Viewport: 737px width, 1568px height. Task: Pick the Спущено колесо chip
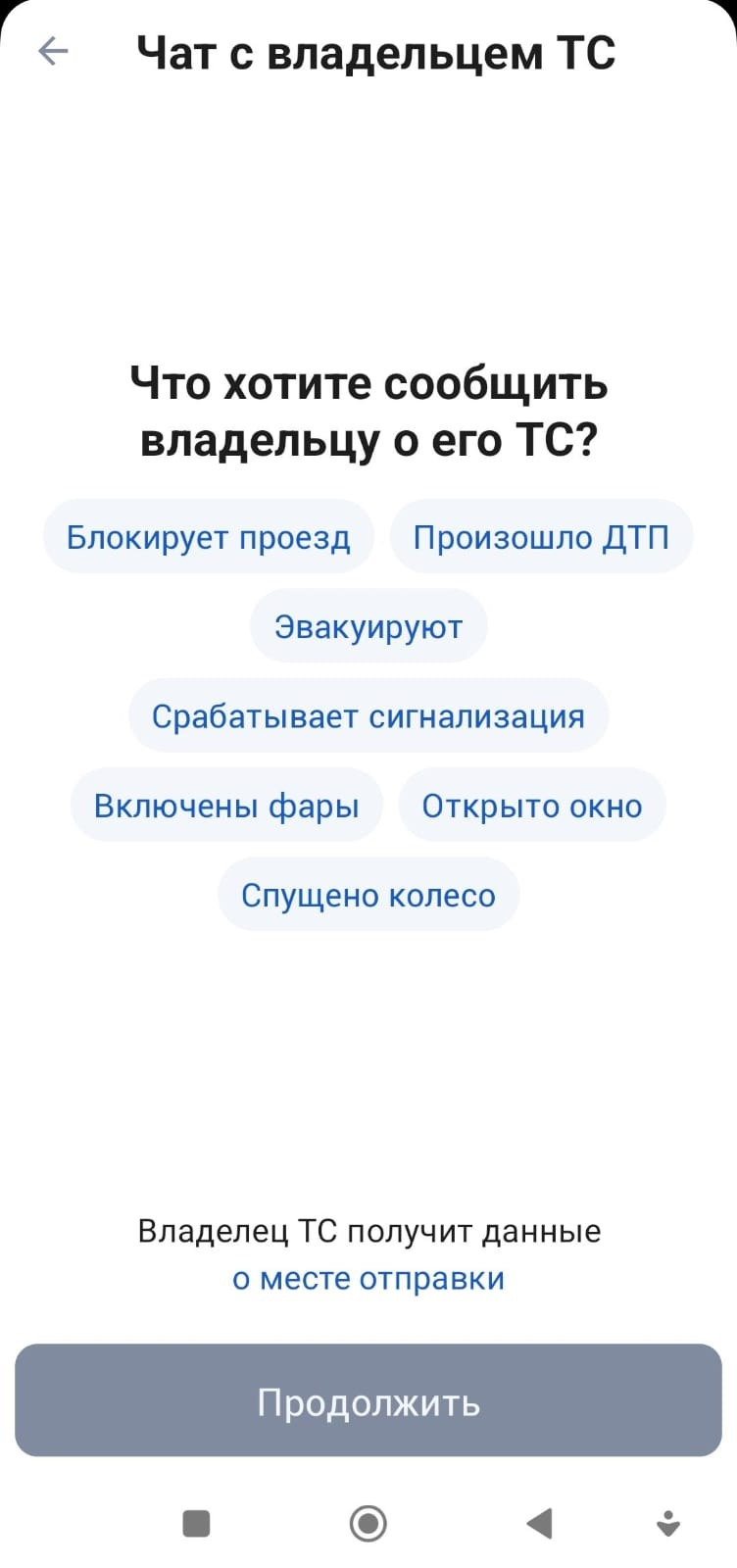(368, 895)
